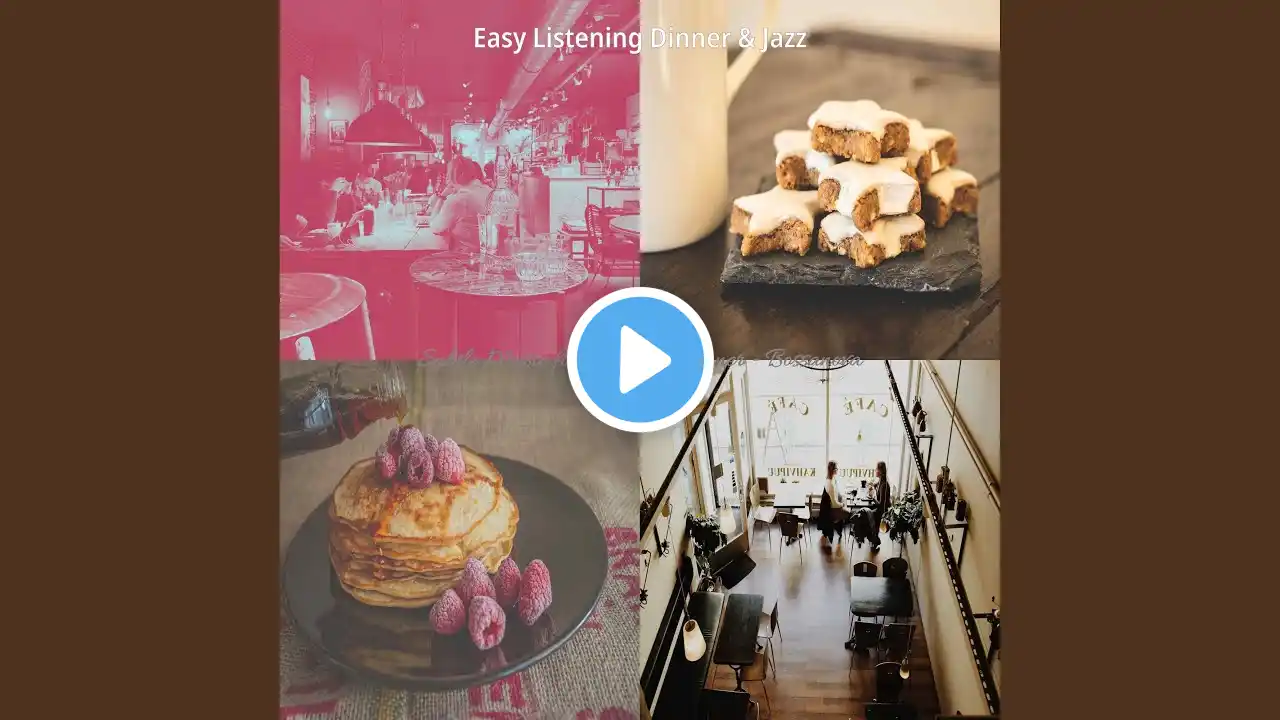
Task: Play the Easy Listening Dinner & Jazz video
Action: point(640,360)
